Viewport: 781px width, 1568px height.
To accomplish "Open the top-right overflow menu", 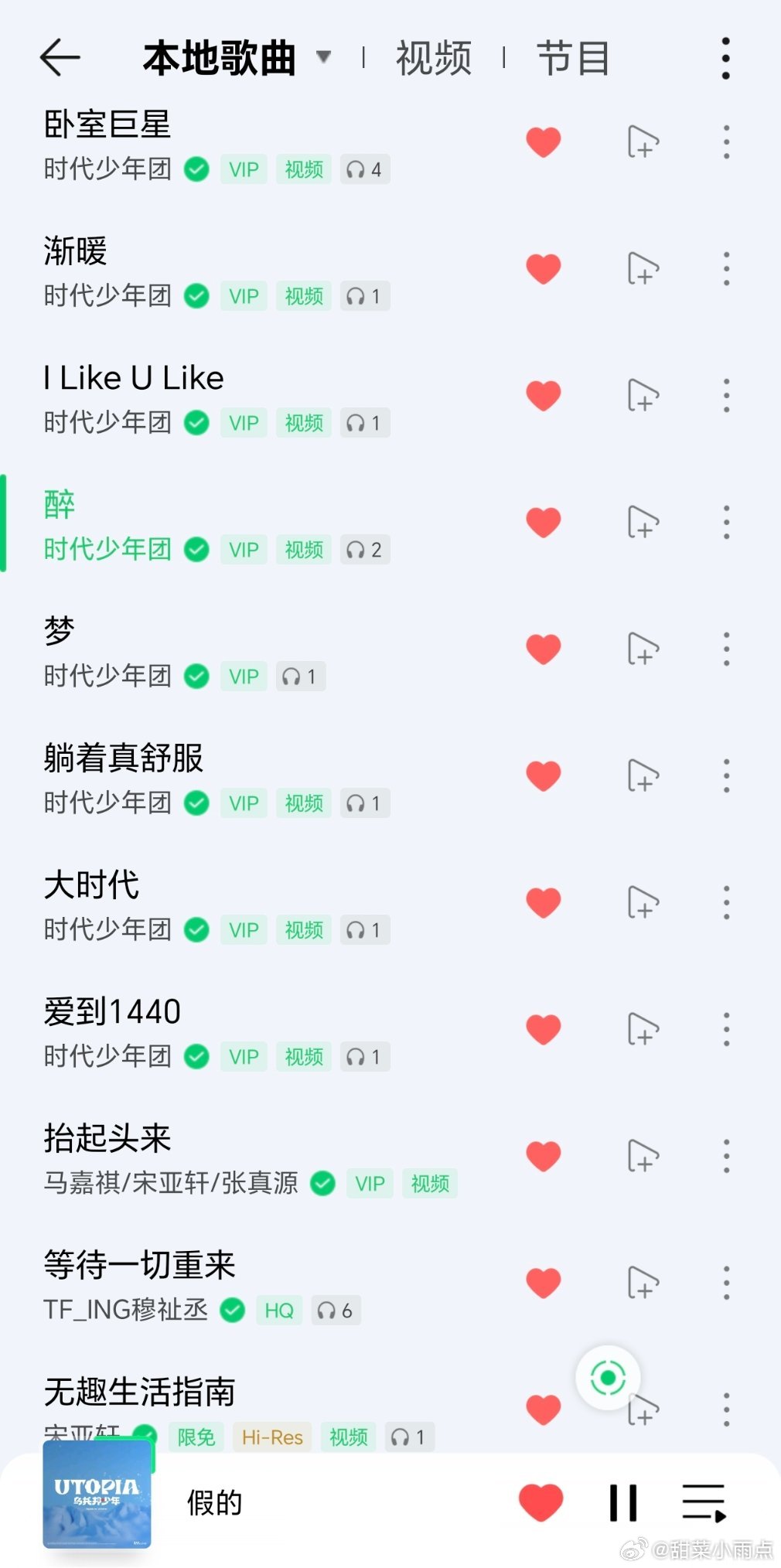I will pos(725,56).
